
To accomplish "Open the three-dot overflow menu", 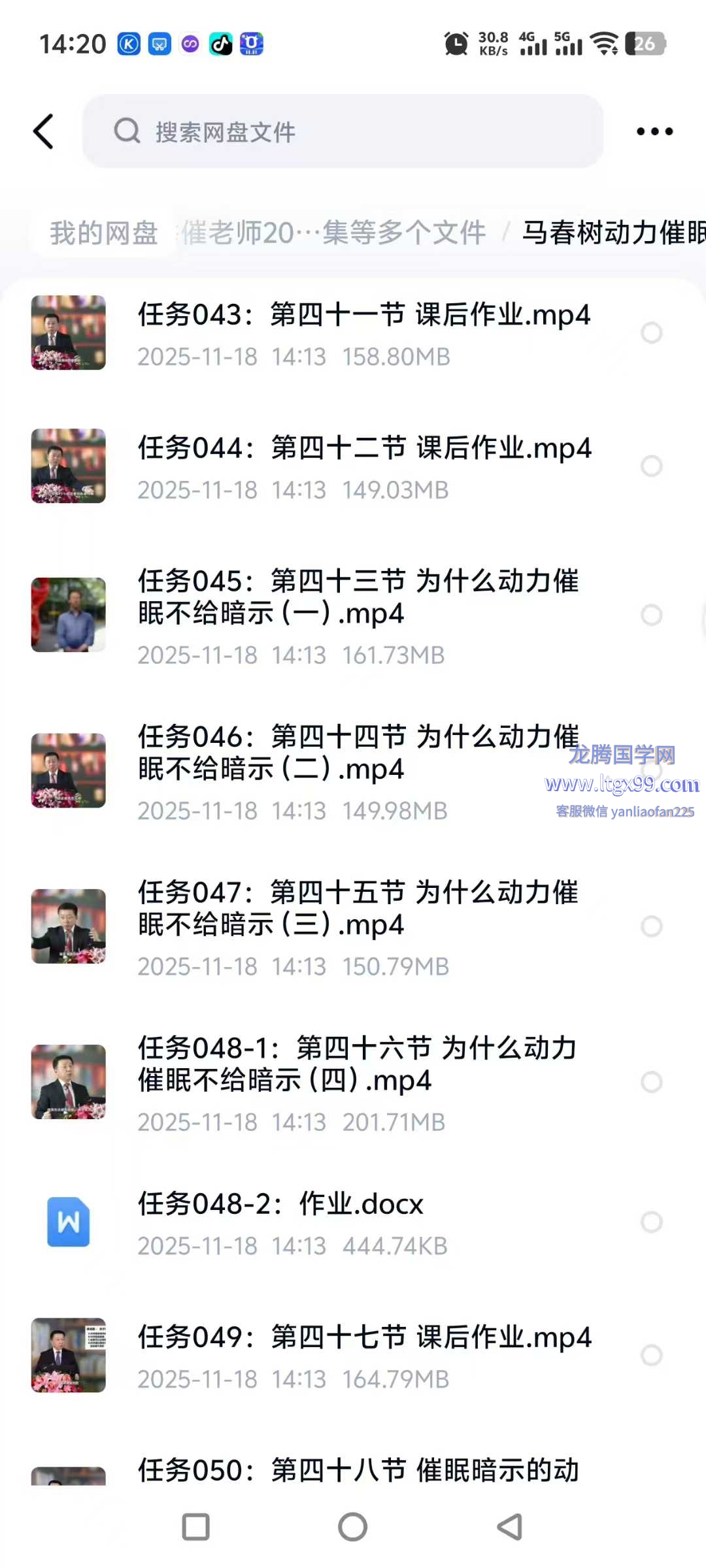I will (654, 131).
